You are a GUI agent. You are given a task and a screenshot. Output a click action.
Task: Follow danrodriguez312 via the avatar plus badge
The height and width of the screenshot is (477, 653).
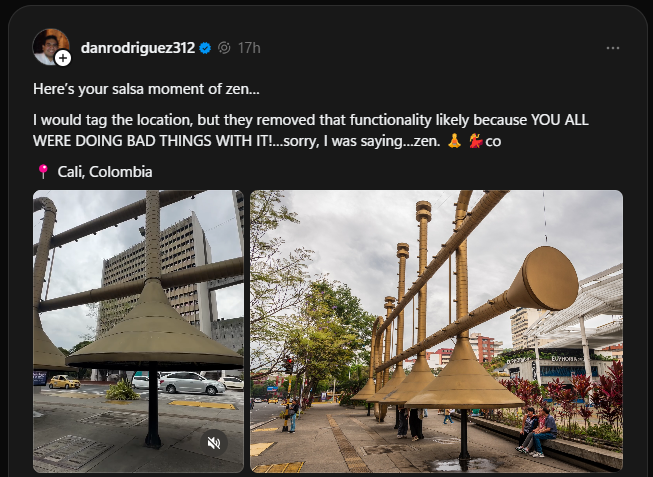(63, 58)
